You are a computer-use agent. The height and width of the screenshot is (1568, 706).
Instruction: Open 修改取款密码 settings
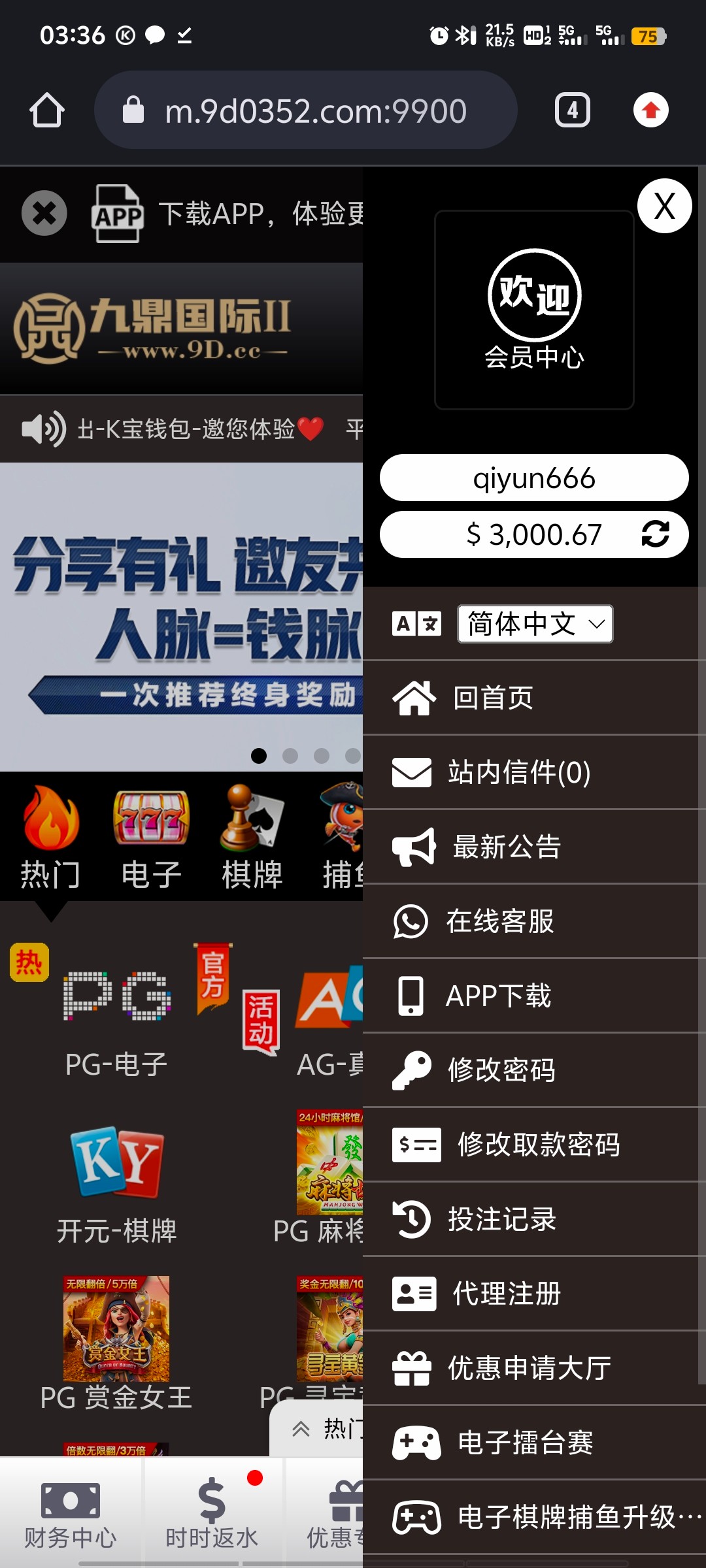(x=538, y=1145)
